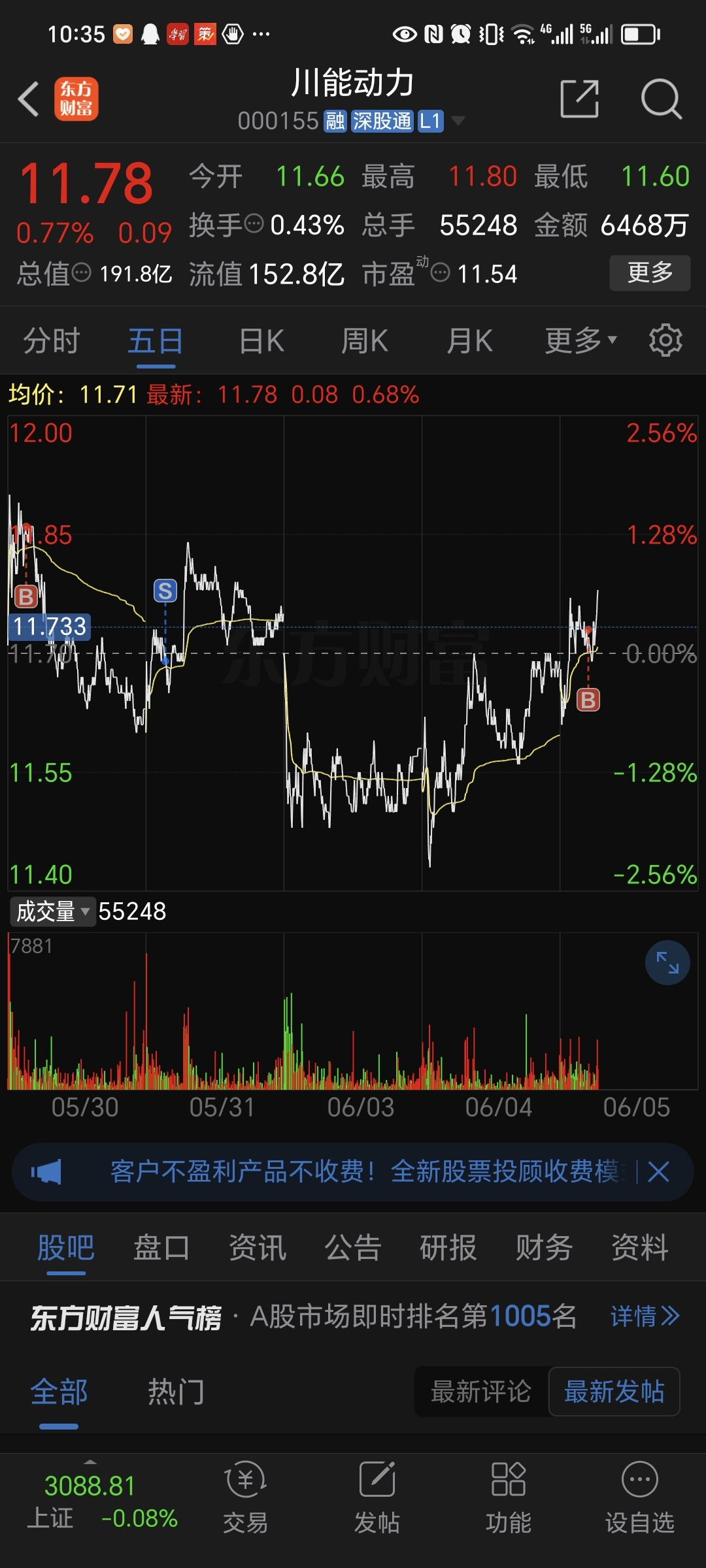Open the 成交量 indicator dropdown

tap(52, 911)
